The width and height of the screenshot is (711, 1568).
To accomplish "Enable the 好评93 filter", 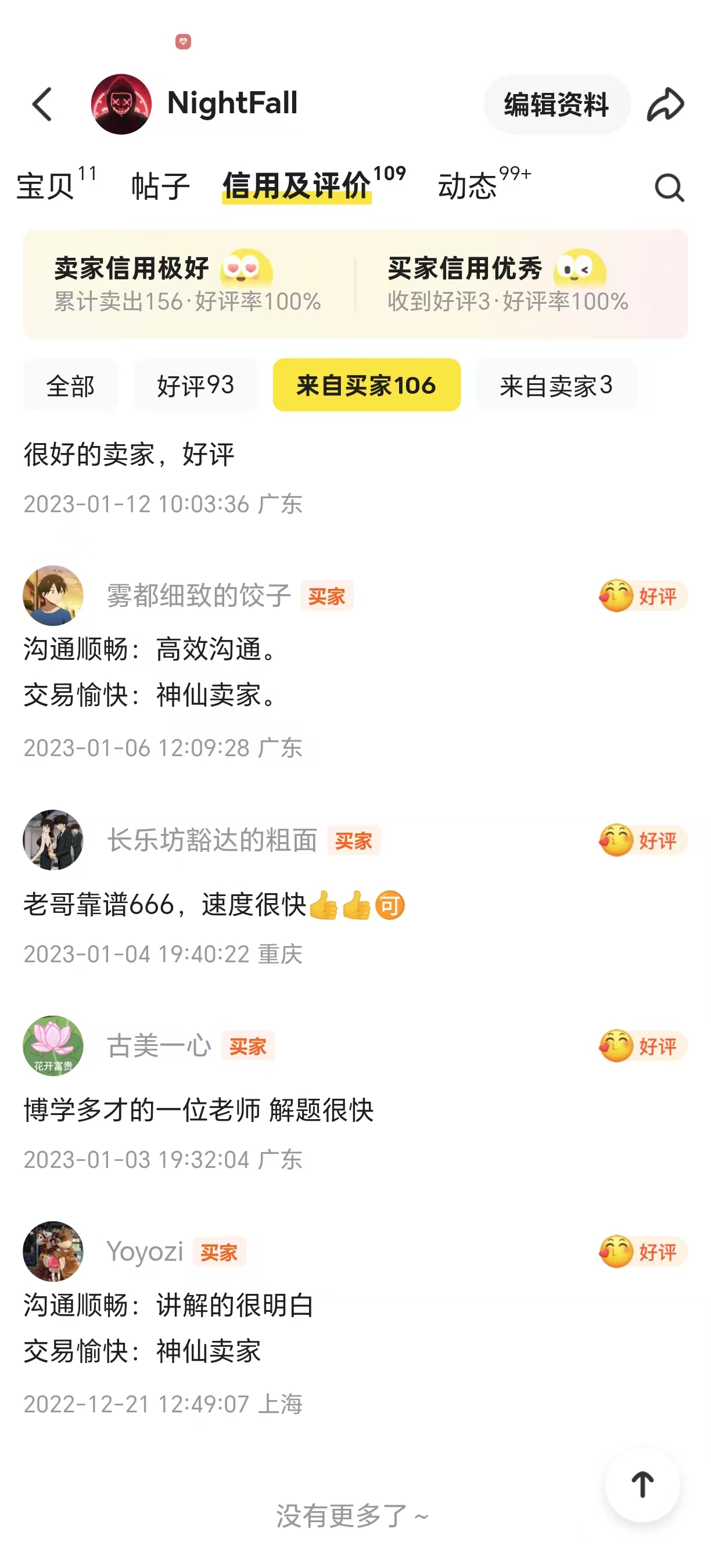I will [195, 384].
